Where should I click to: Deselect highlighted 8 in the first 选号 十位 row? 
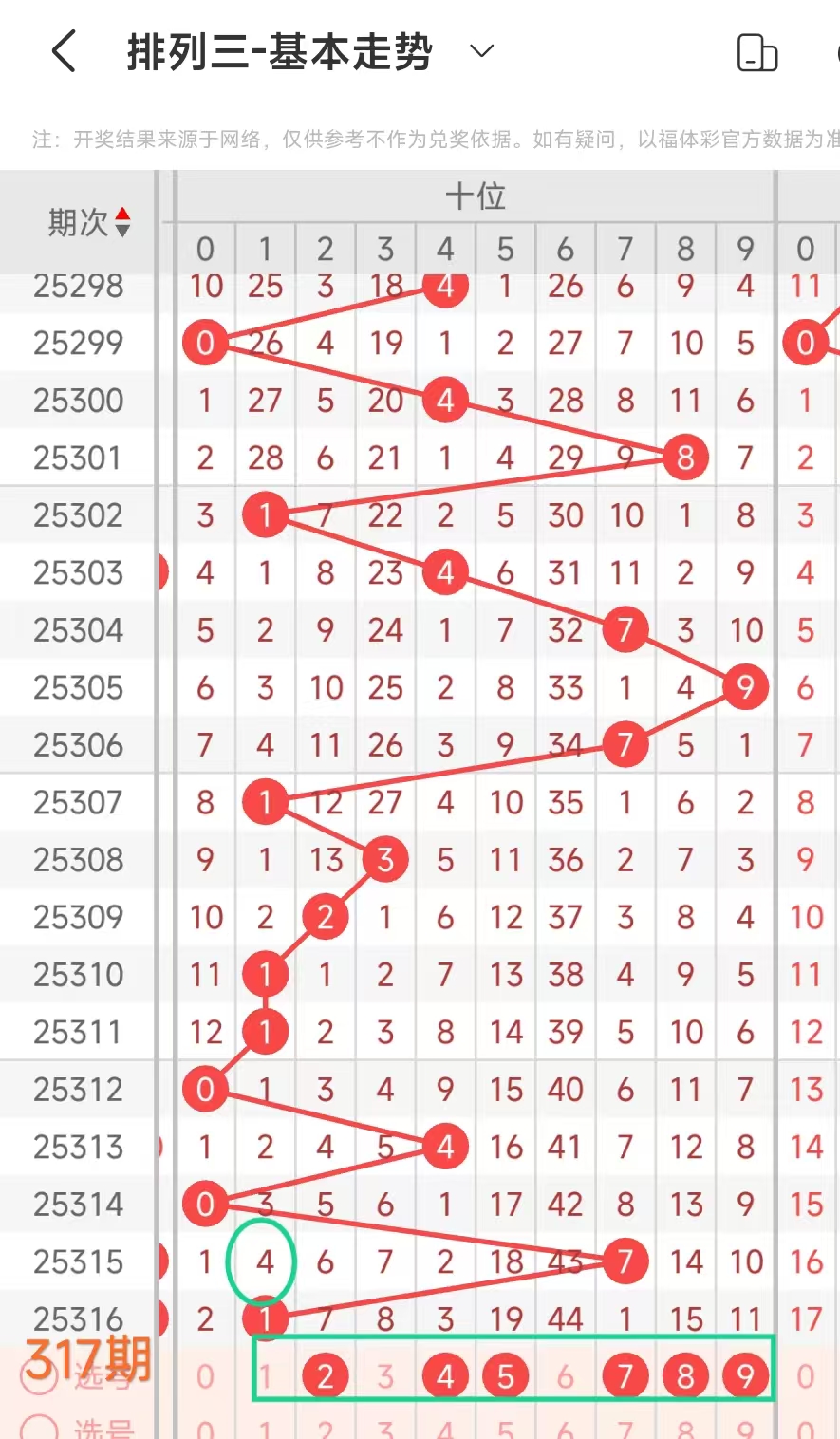(685, 1375)
